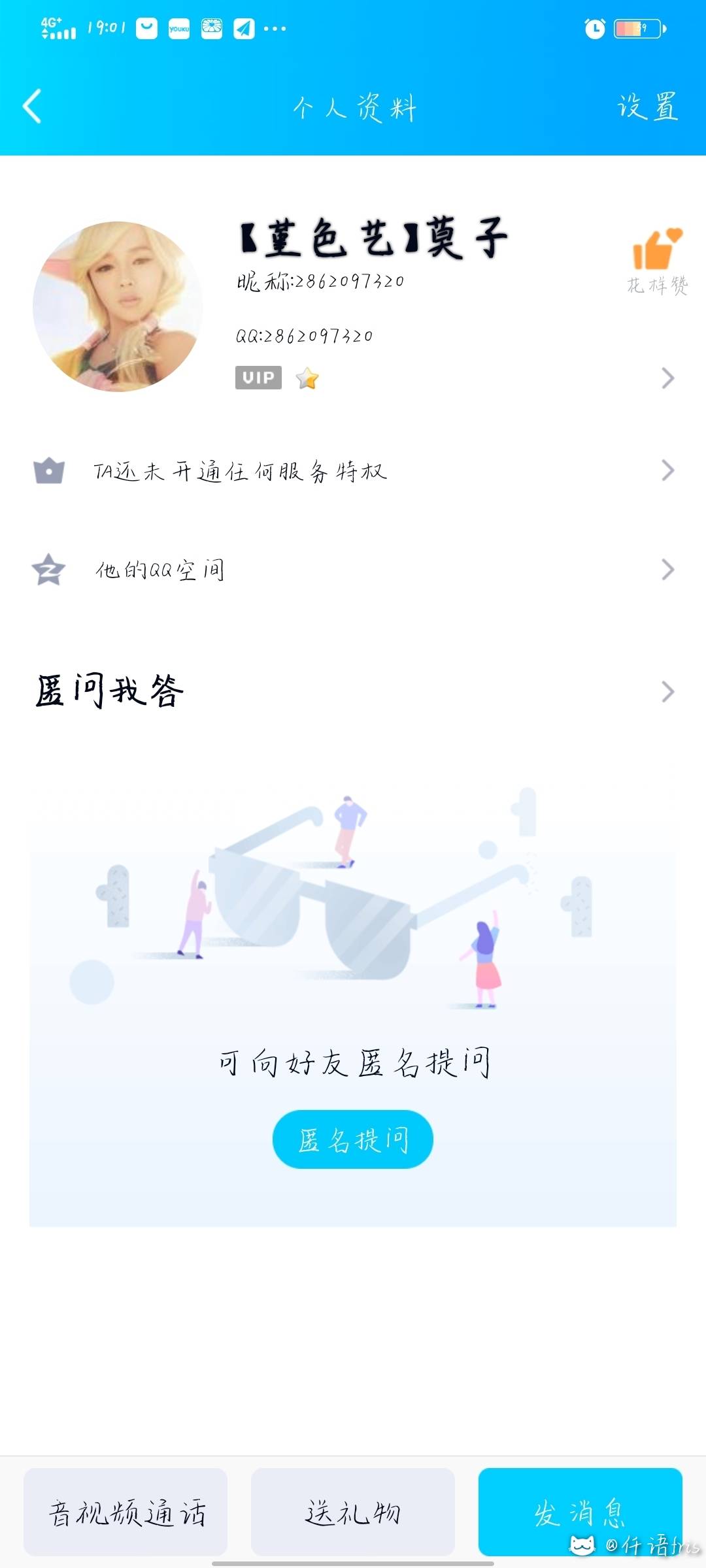Open the TA还未开通任何服务特权 row
Image resolution: width=706 pixels, height=1568 pixels.
(x=353, y=470)
